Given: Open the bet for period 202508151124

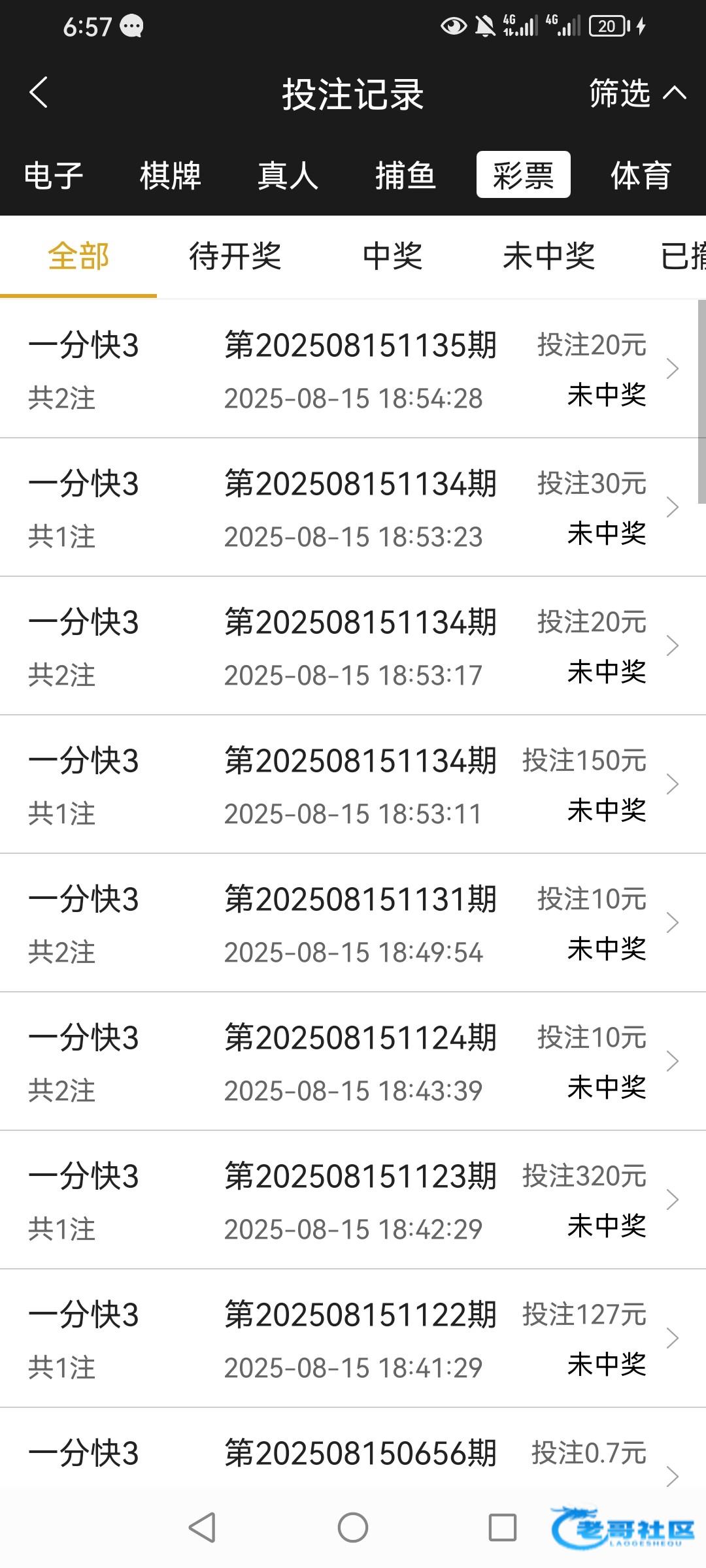Looking at the screenshot, I should [353, 1062].
